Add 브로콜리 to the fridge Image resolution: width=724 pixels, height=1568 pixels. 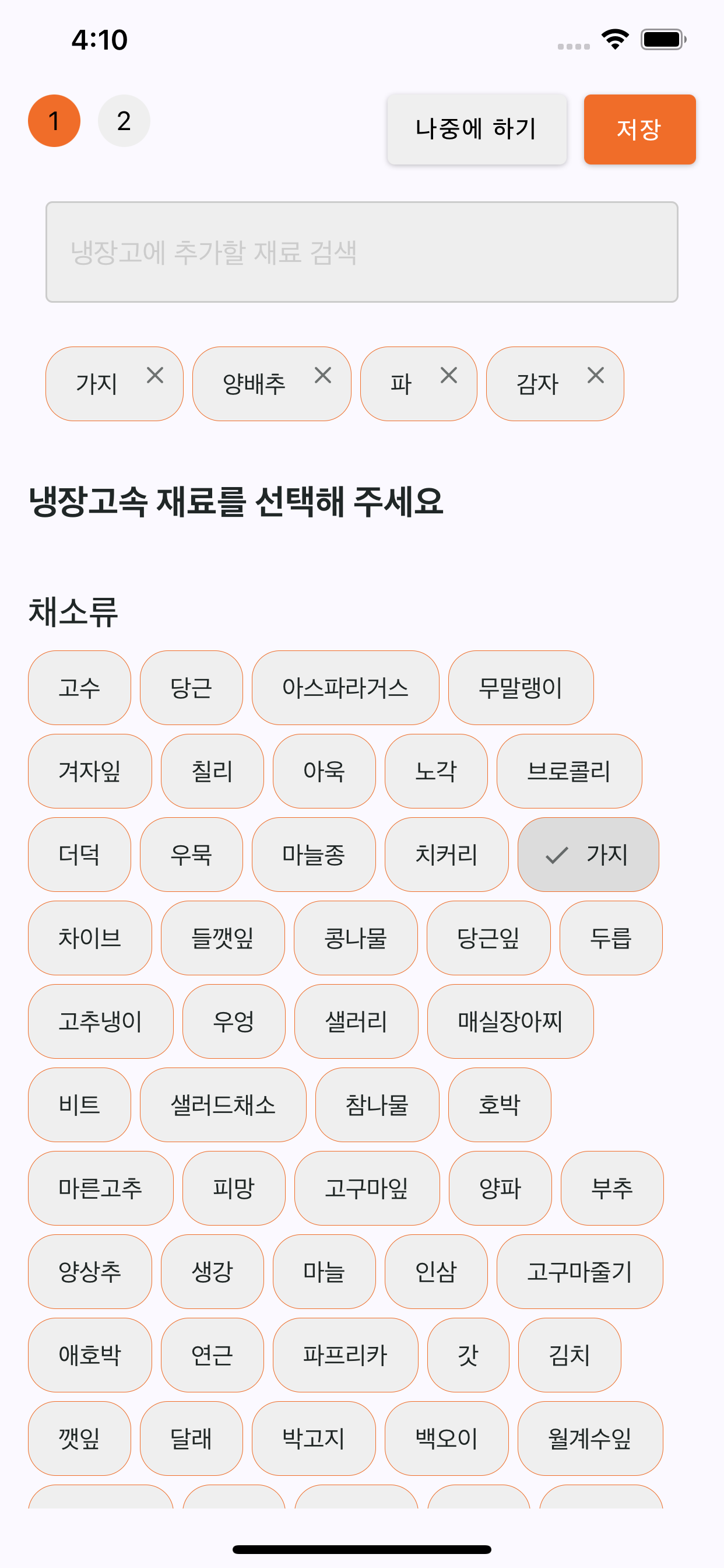(569, 771)
